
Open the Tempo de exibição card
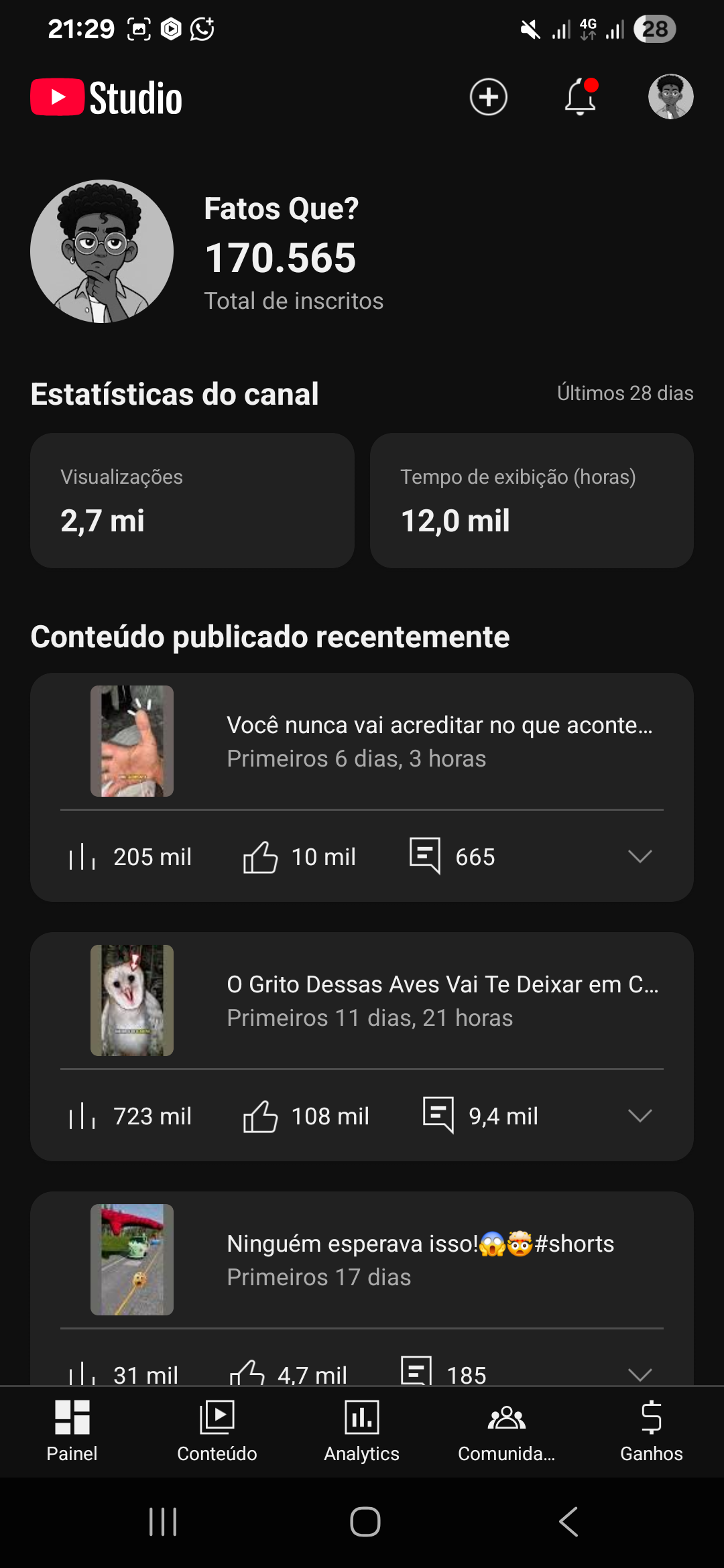(532, 501)
